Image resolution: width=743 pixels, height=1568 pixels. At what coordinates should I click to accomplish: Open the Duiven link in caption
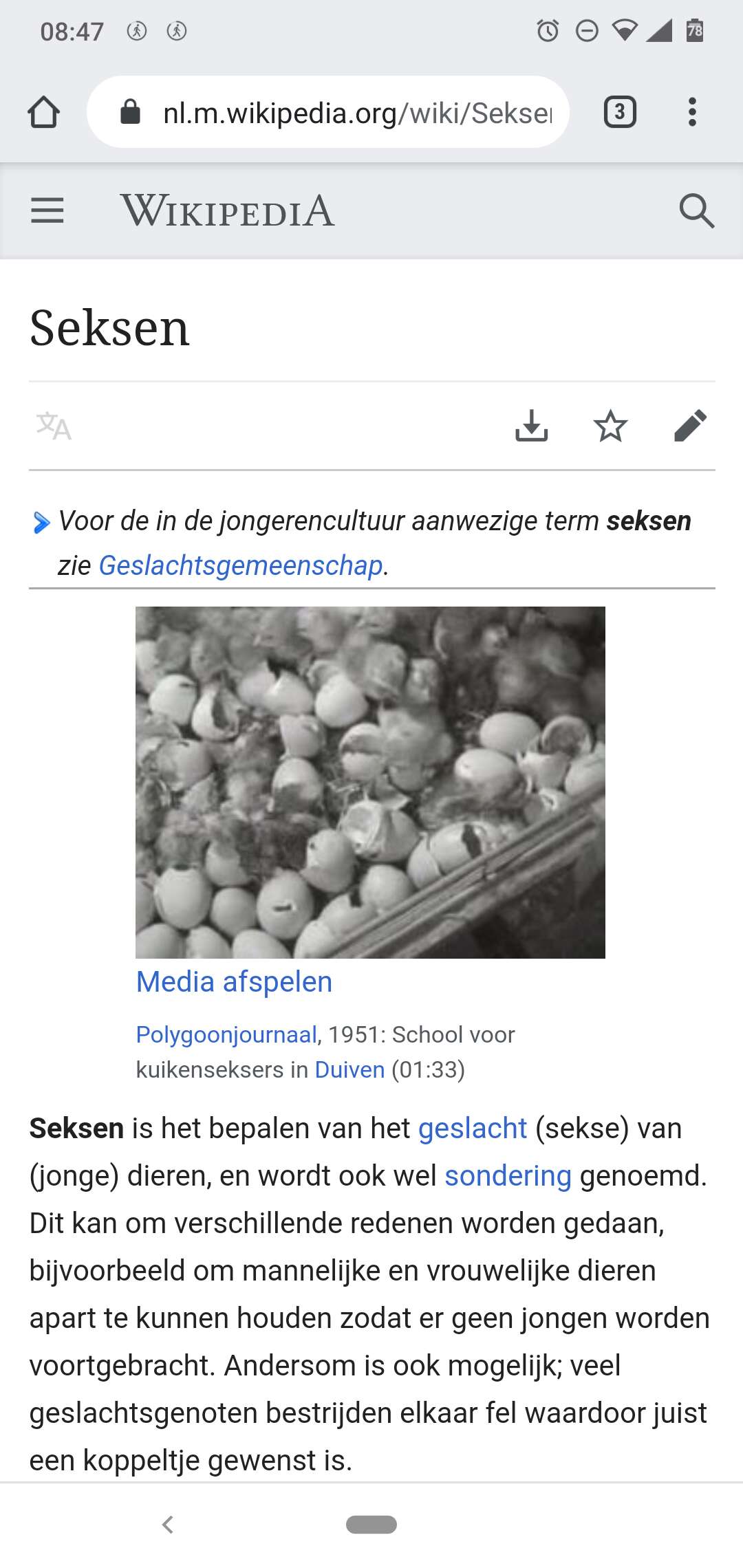(x=349, y=1069)
